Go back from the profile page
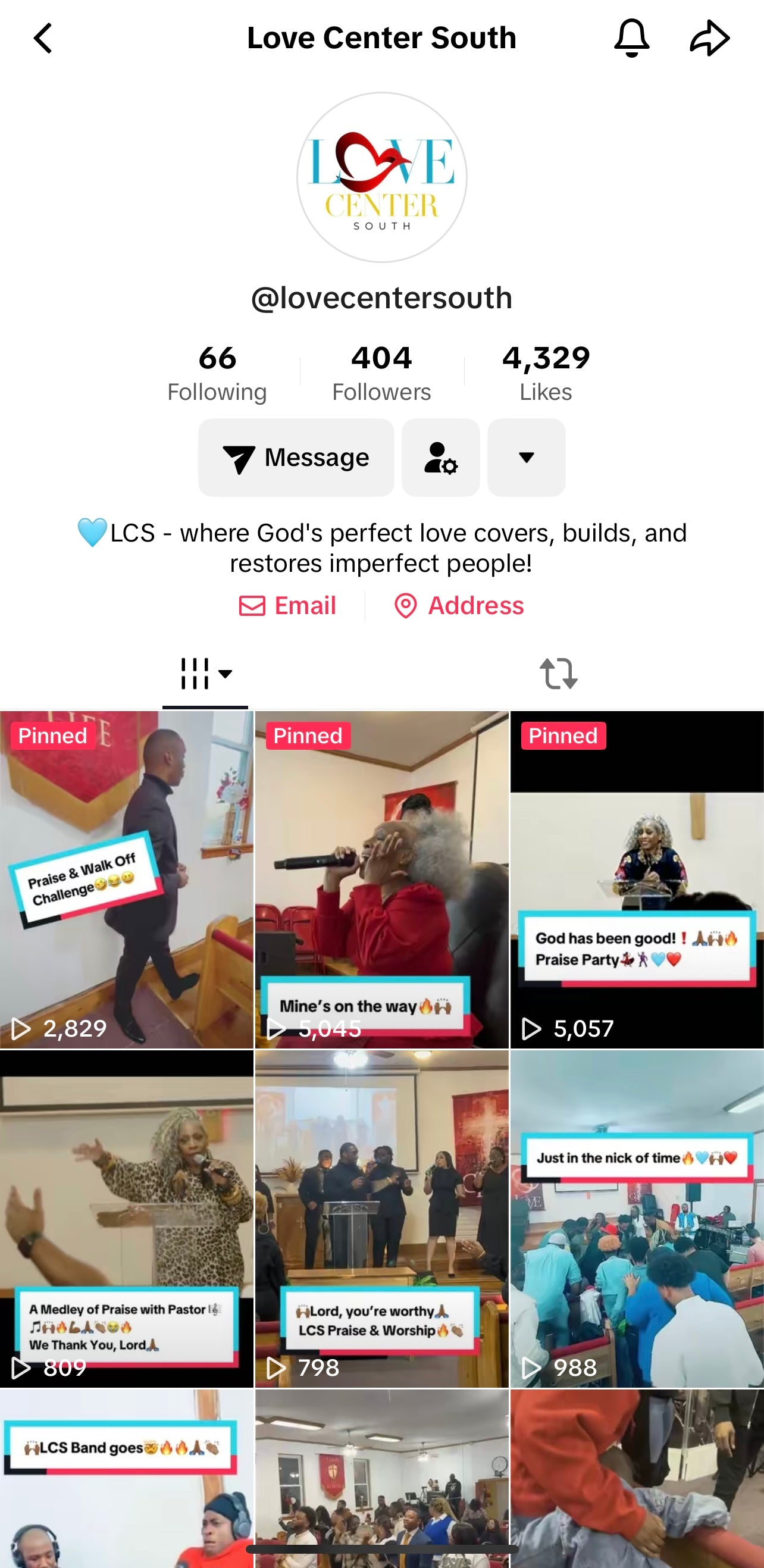Screen dimensions: 764x1568 coord(43,38)
